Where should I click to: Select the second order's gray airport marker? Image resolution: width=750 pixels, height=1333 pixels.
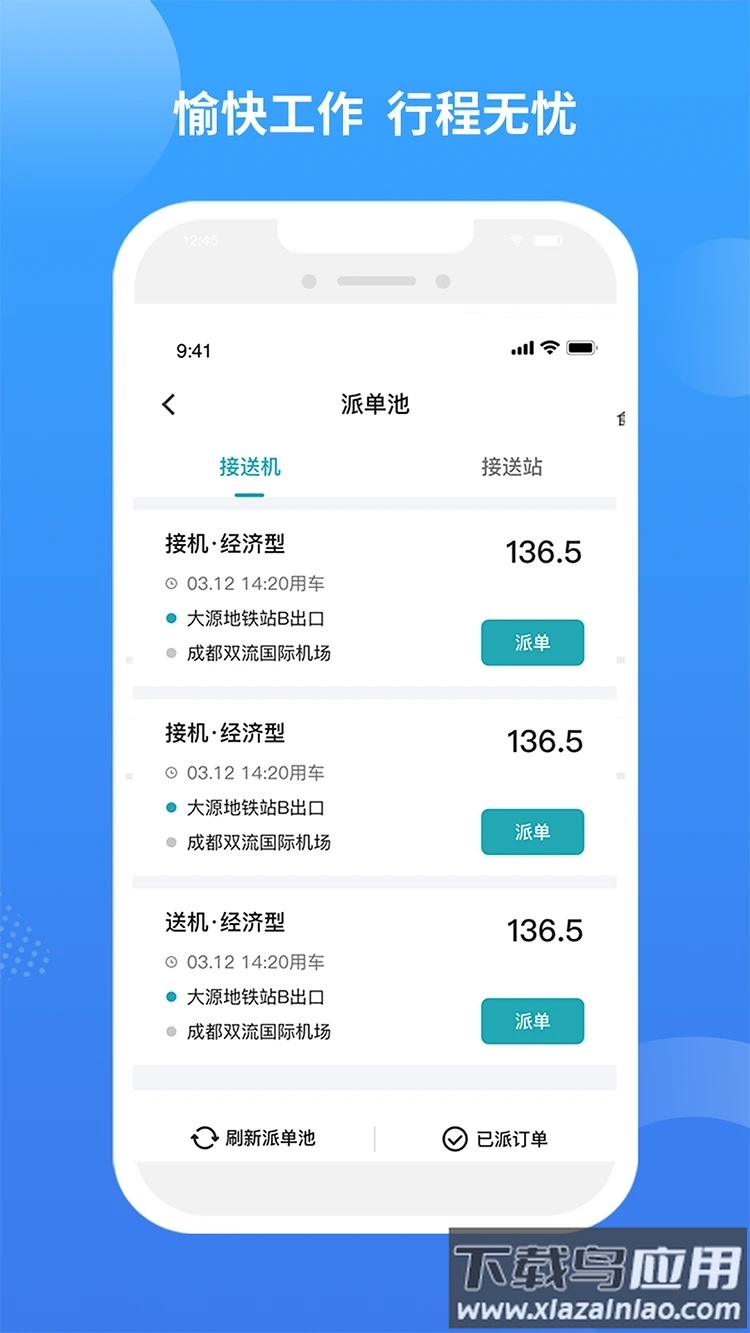(170, 842)
